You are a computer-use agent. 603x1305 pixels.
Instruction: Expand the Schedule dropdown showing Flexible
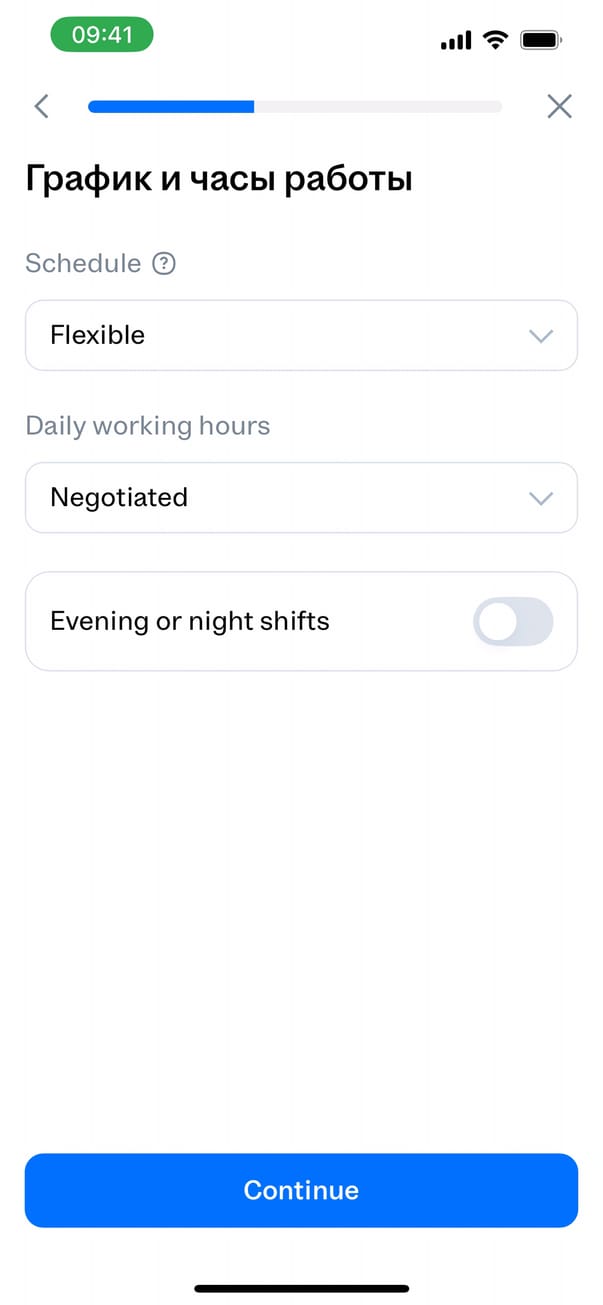click(301, 335)
